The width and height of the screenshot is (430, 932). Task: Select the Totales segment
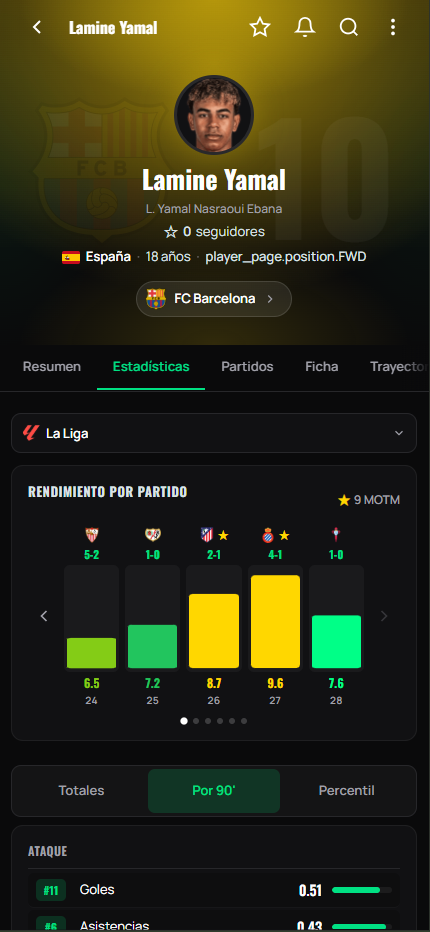pyautogui.click(x=81, y=791)
